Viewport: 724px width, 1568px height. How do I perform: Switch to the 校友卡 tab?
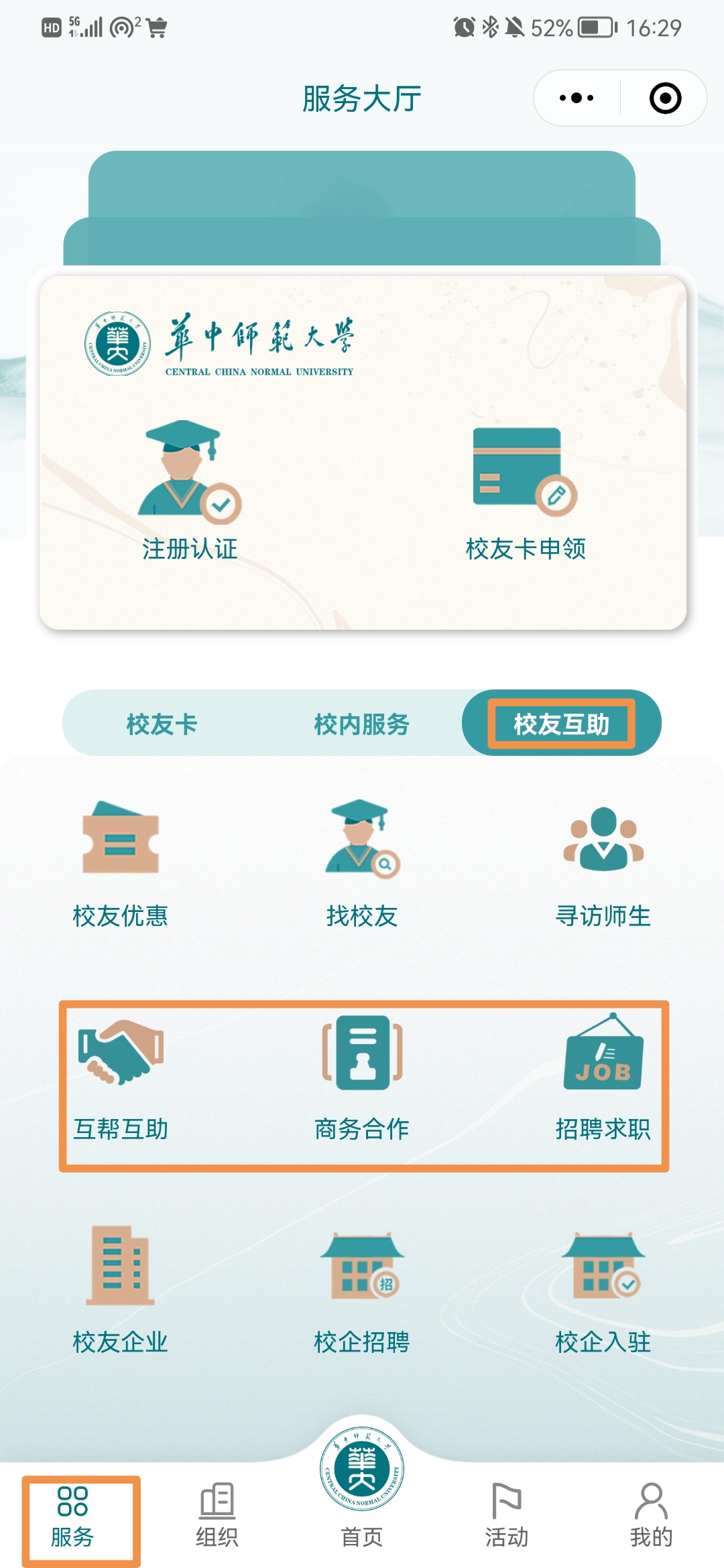point(162,724)
